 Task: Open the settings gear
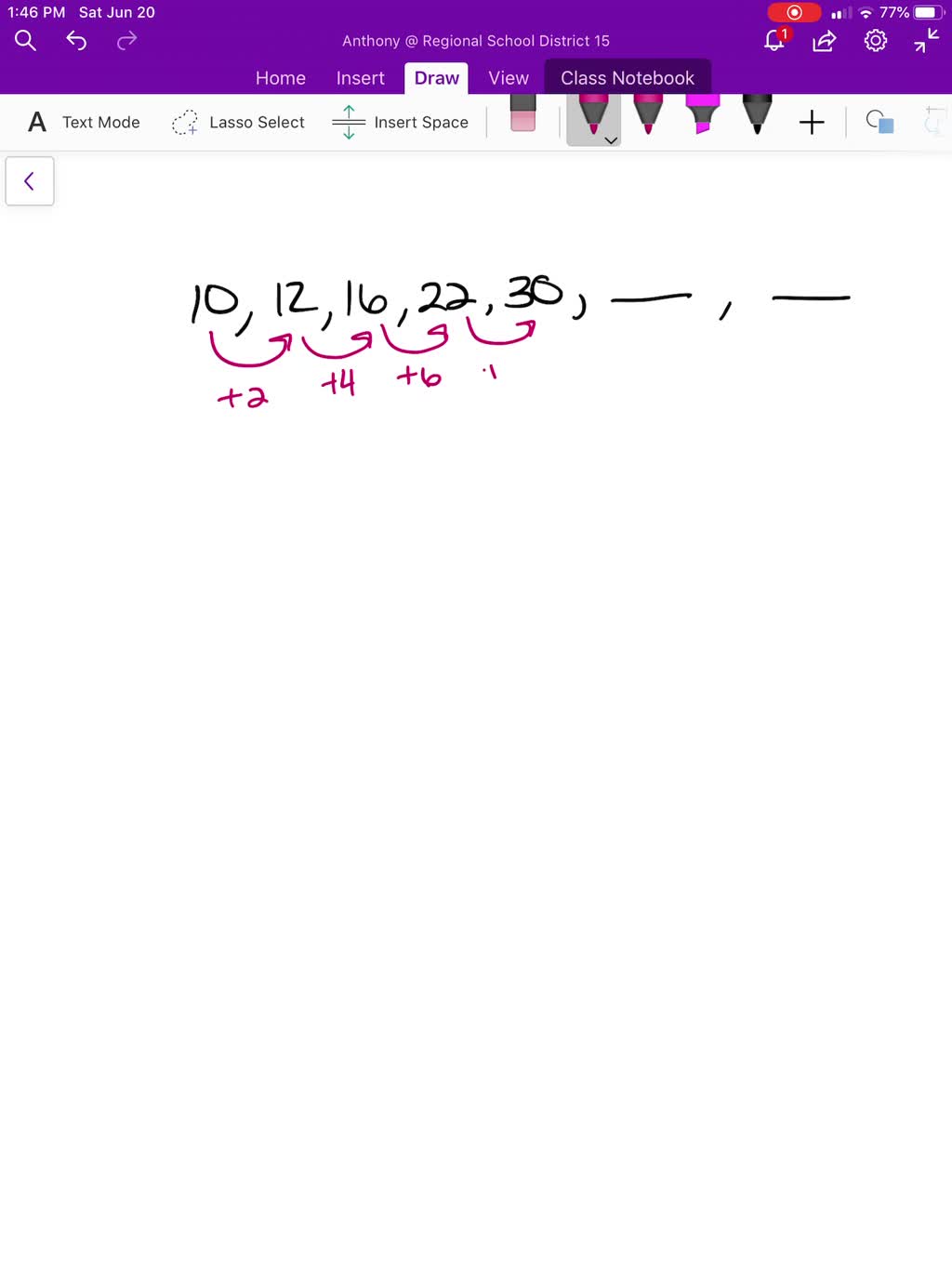(x=875, y=40)
